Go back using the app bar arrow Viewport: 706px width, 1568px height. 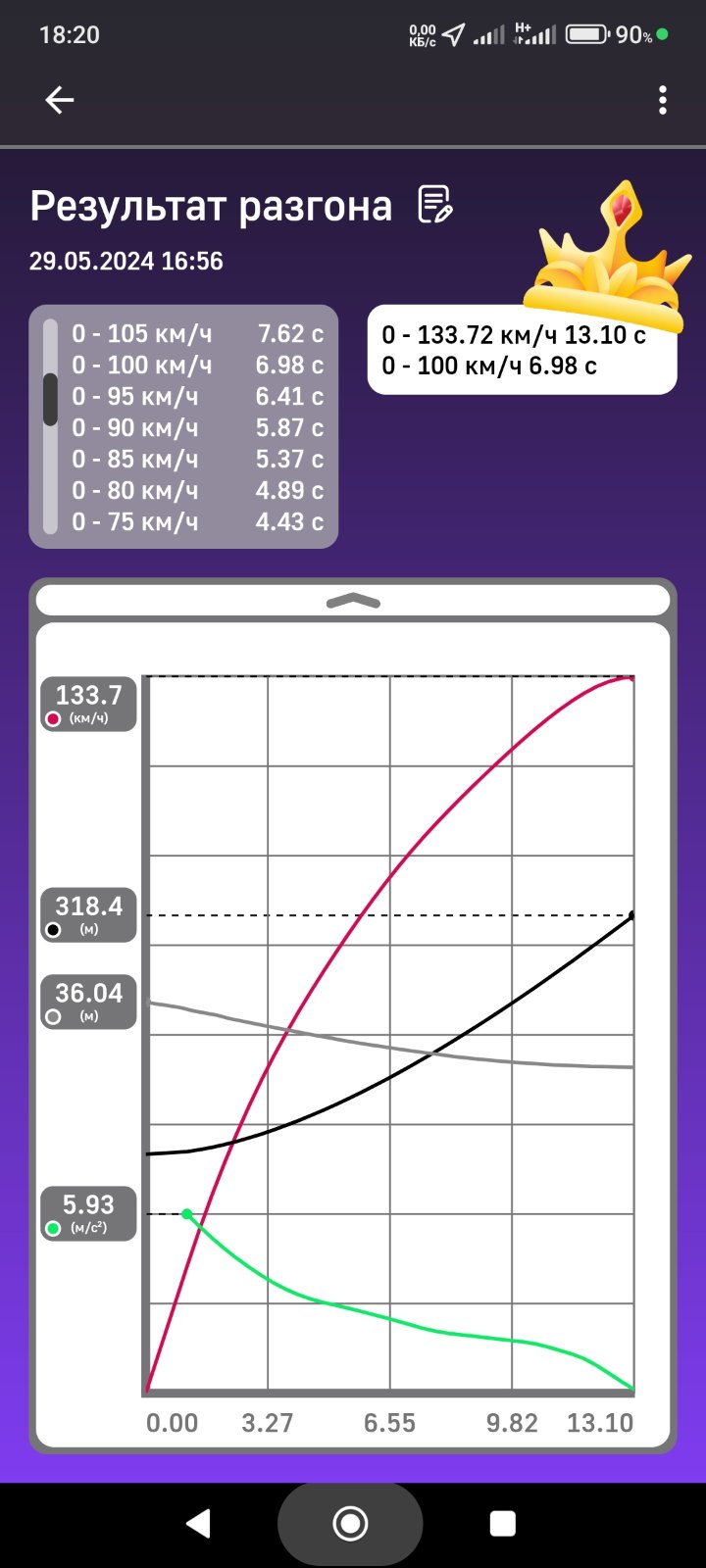pos(60,100)
